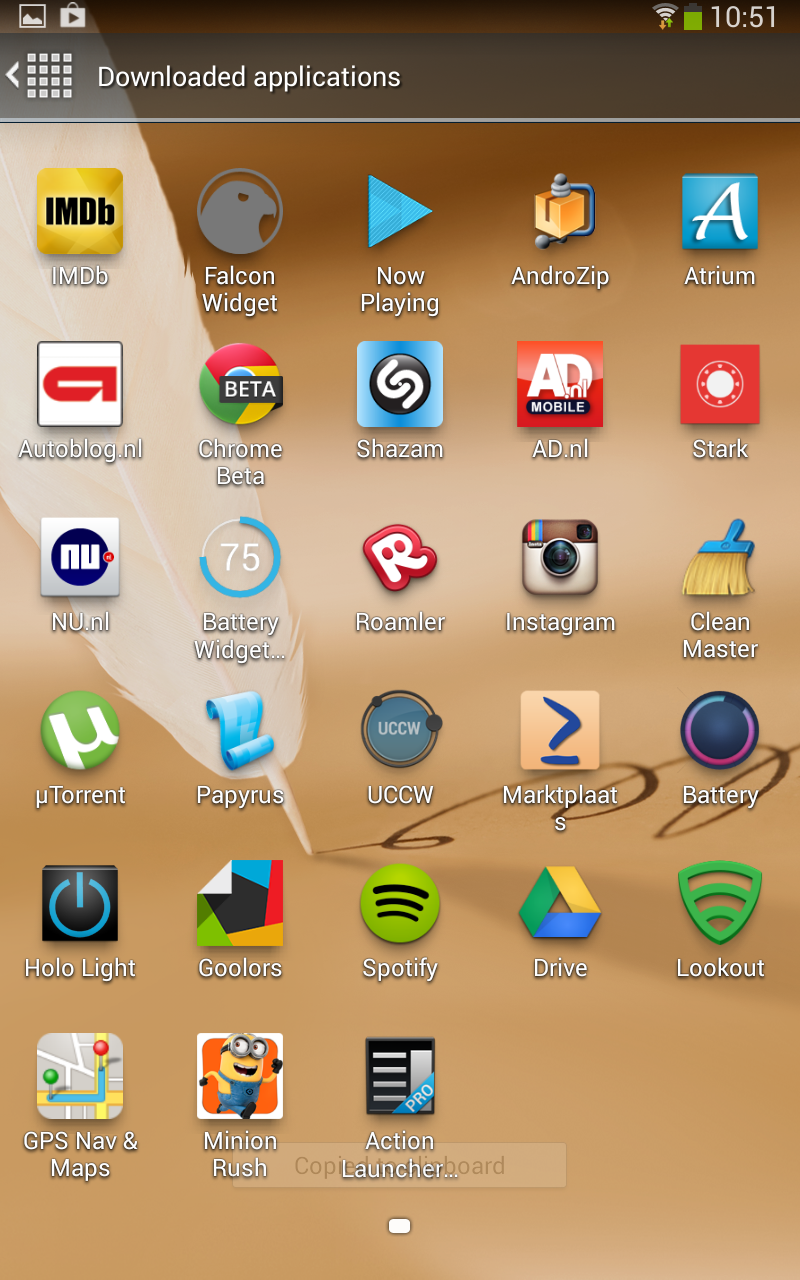The width and height of the screenshot is (800, 1280).
Task: Launch µTorrent
Action: [x=80, y=730]
